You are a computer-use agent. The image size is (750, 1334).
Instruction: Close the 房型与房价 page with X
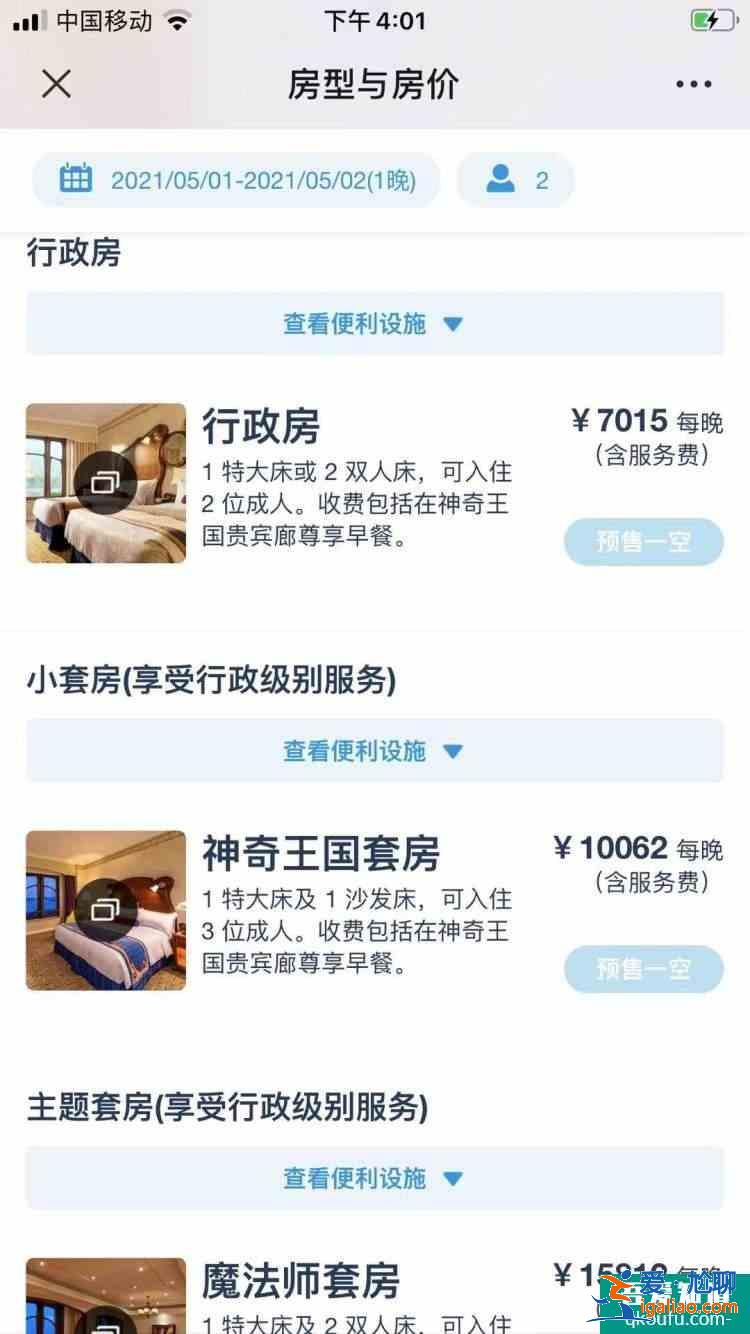coord(56,84)
